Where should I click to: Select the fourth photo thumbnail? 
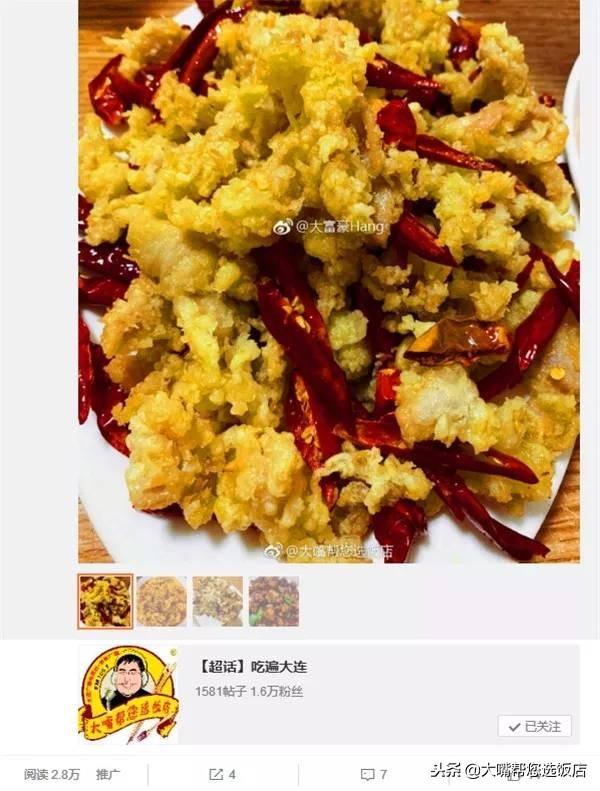(x=273, y=601)
